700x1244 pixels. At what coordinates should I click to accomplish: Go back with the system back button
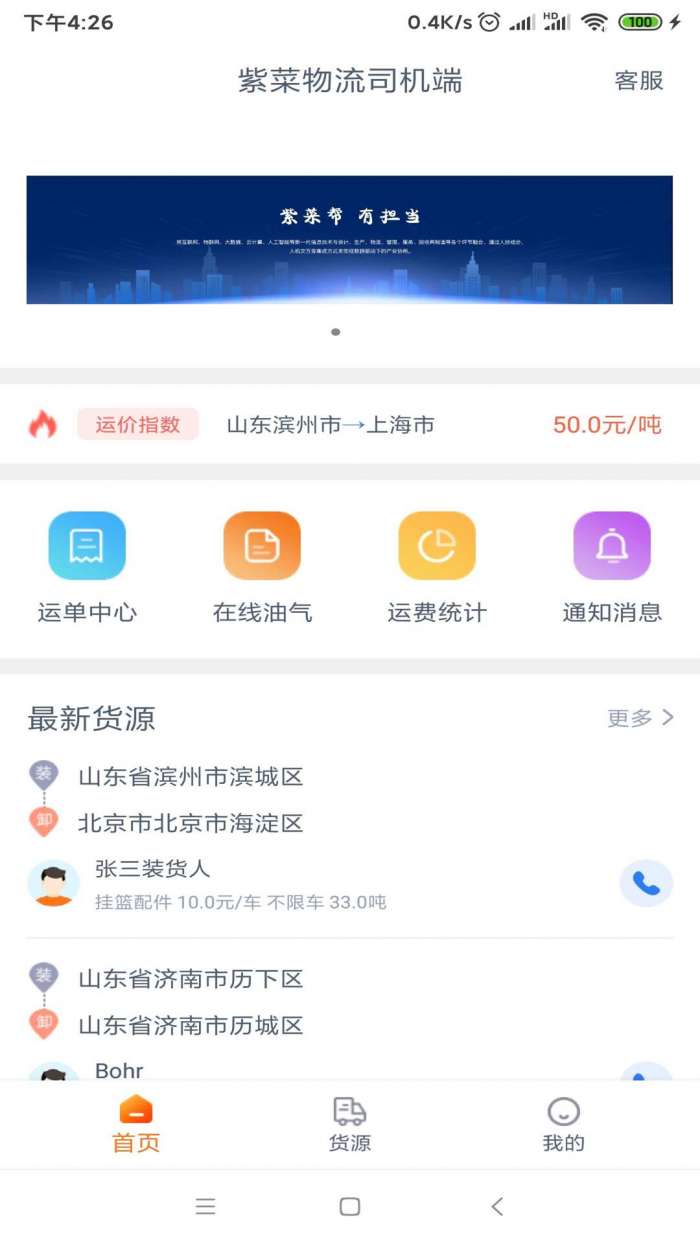pos(497,1207)
